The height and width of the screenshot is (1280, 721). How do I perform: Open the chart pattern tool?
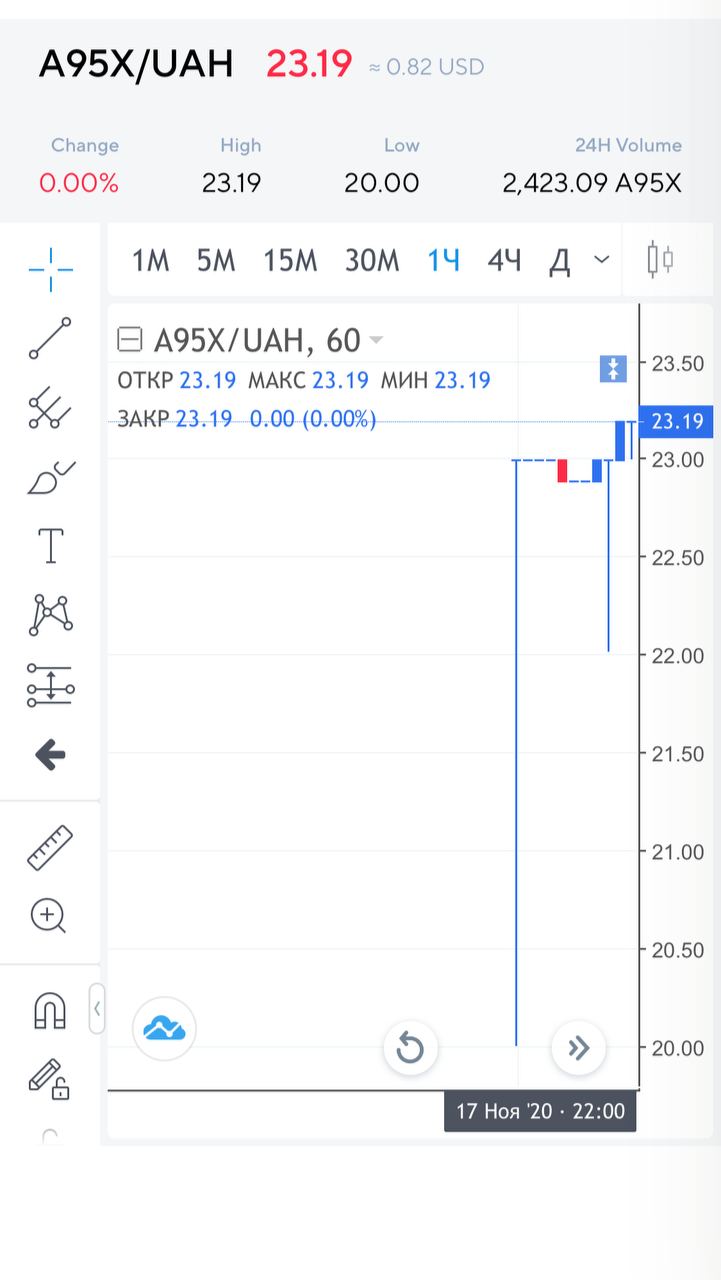[50, 614]
